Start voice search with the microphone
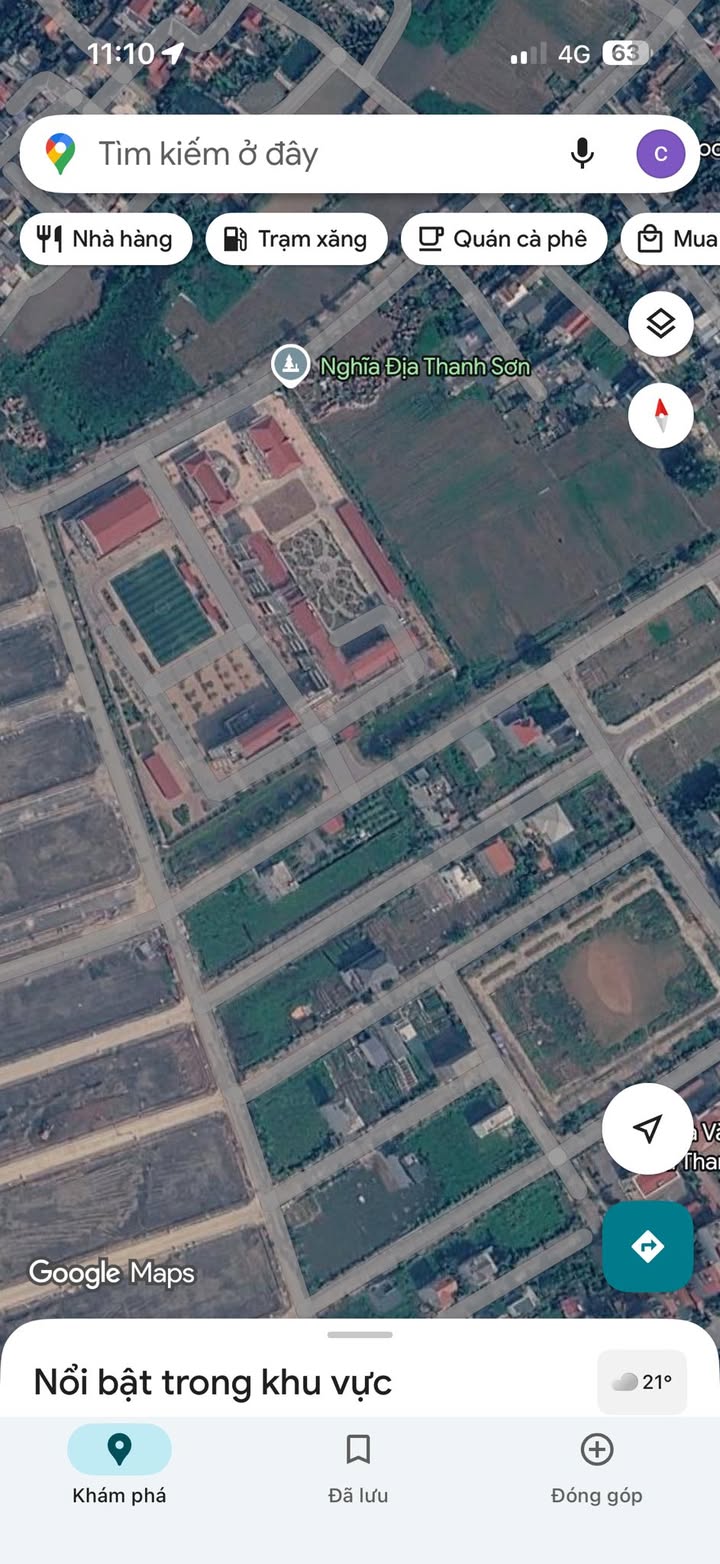Viewport: 720px width, 1564px height. [x=582, y=154]
